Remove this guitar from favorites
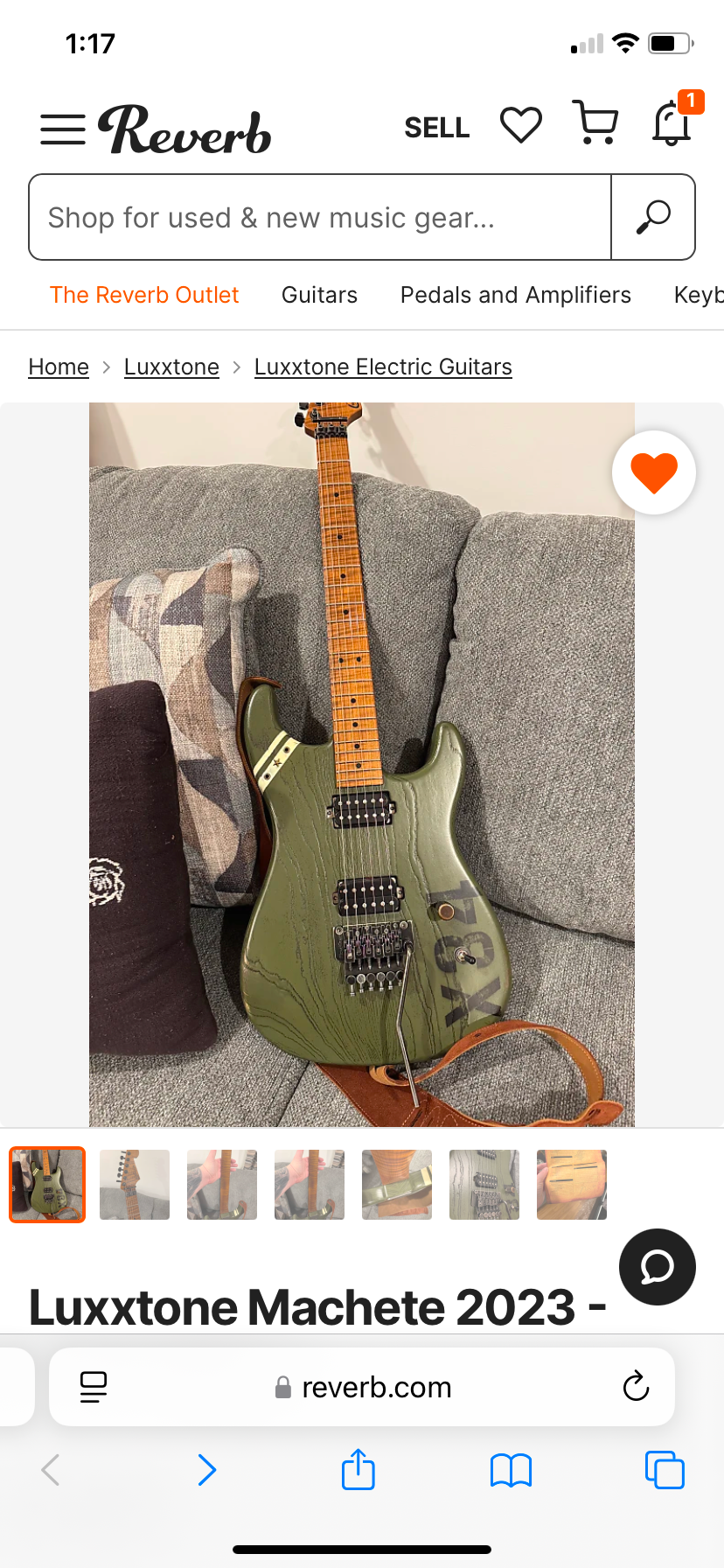Image resolution: width=724 pixels, height=1568 pixels. [x=654, y=472]
